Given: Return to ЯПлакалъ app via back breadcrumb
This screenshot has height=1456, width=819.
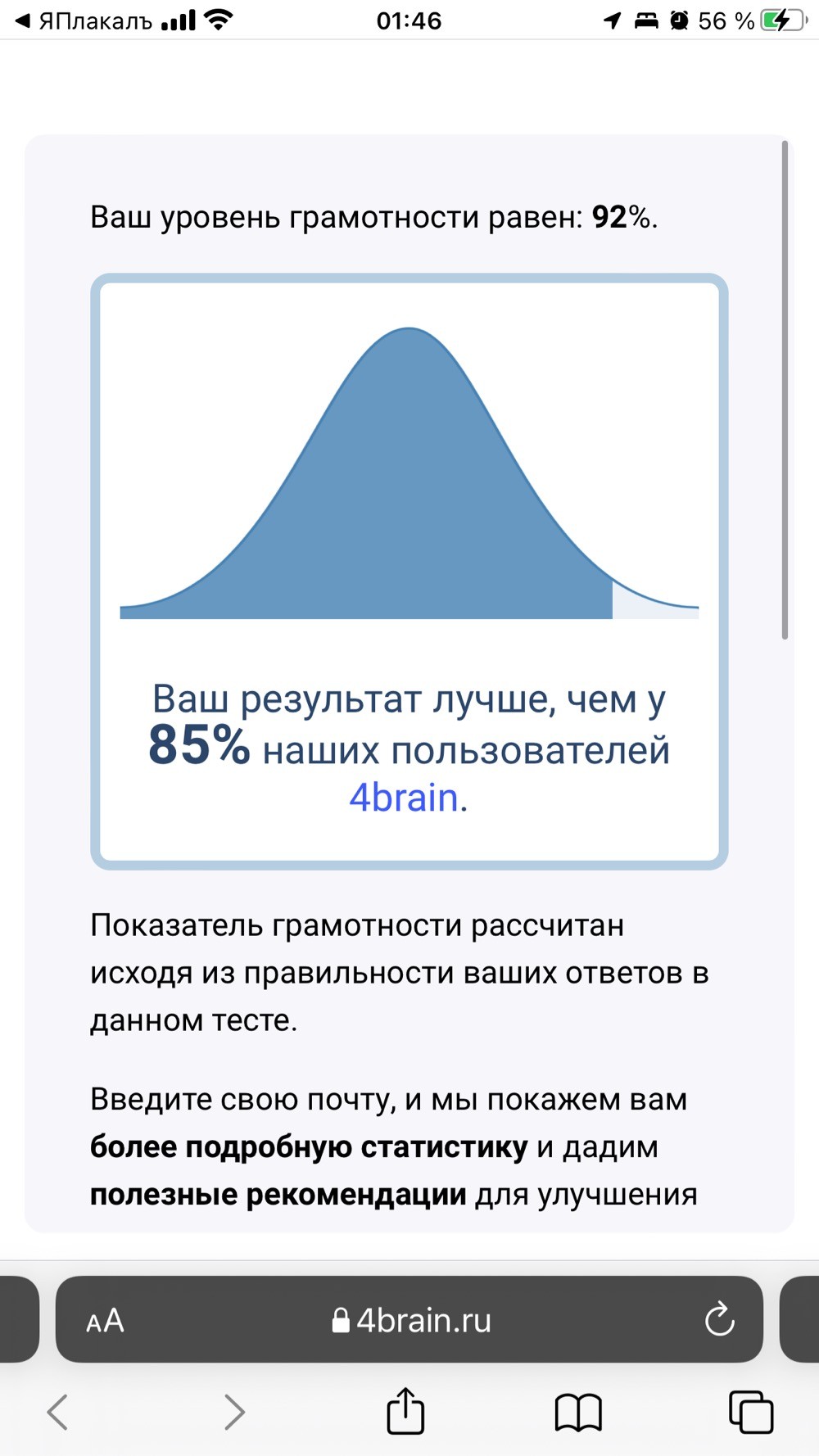Looking at the screenshot, I should click(x=83, y=20).
